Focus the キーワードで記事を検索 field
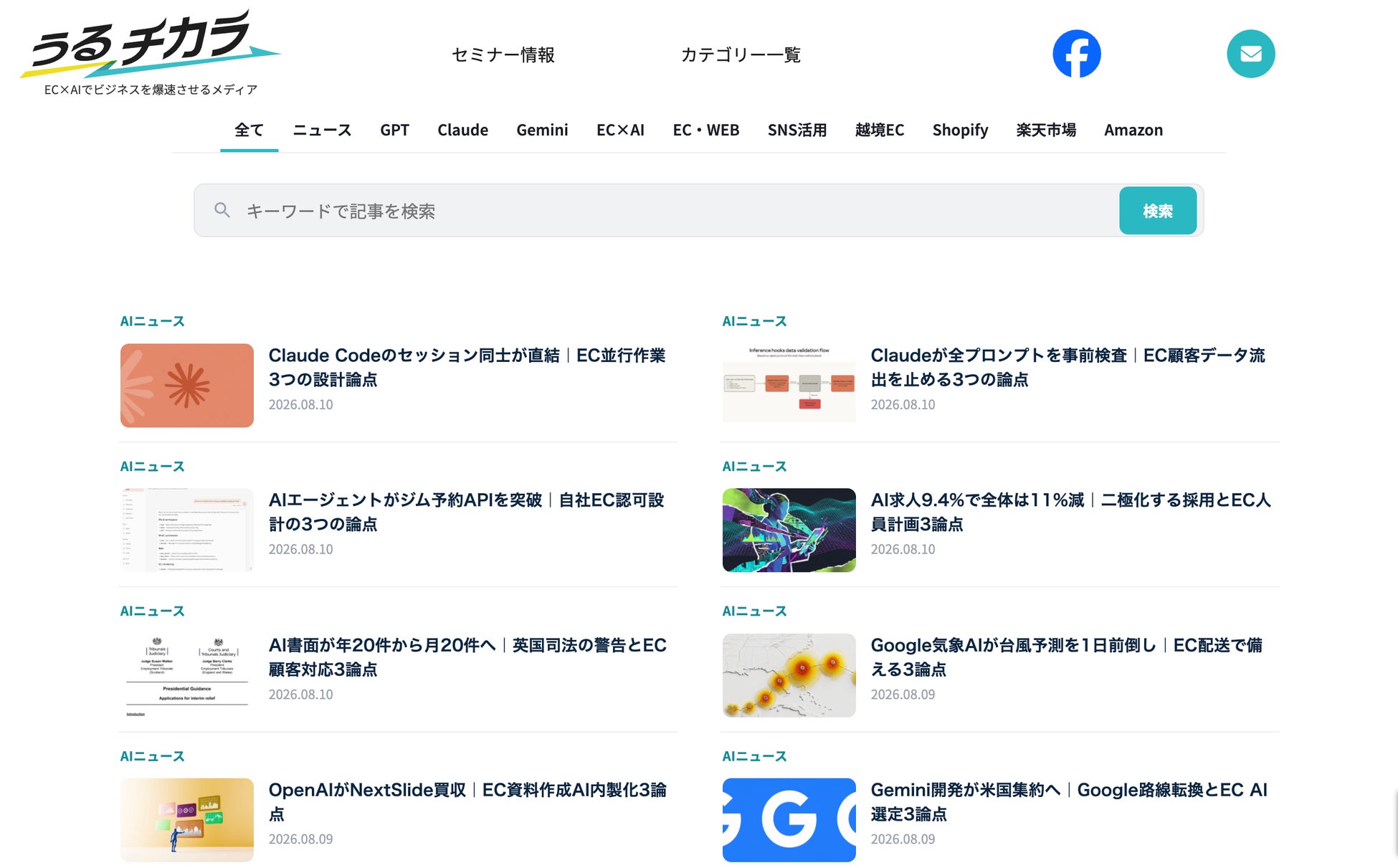 tap(656, 211)
